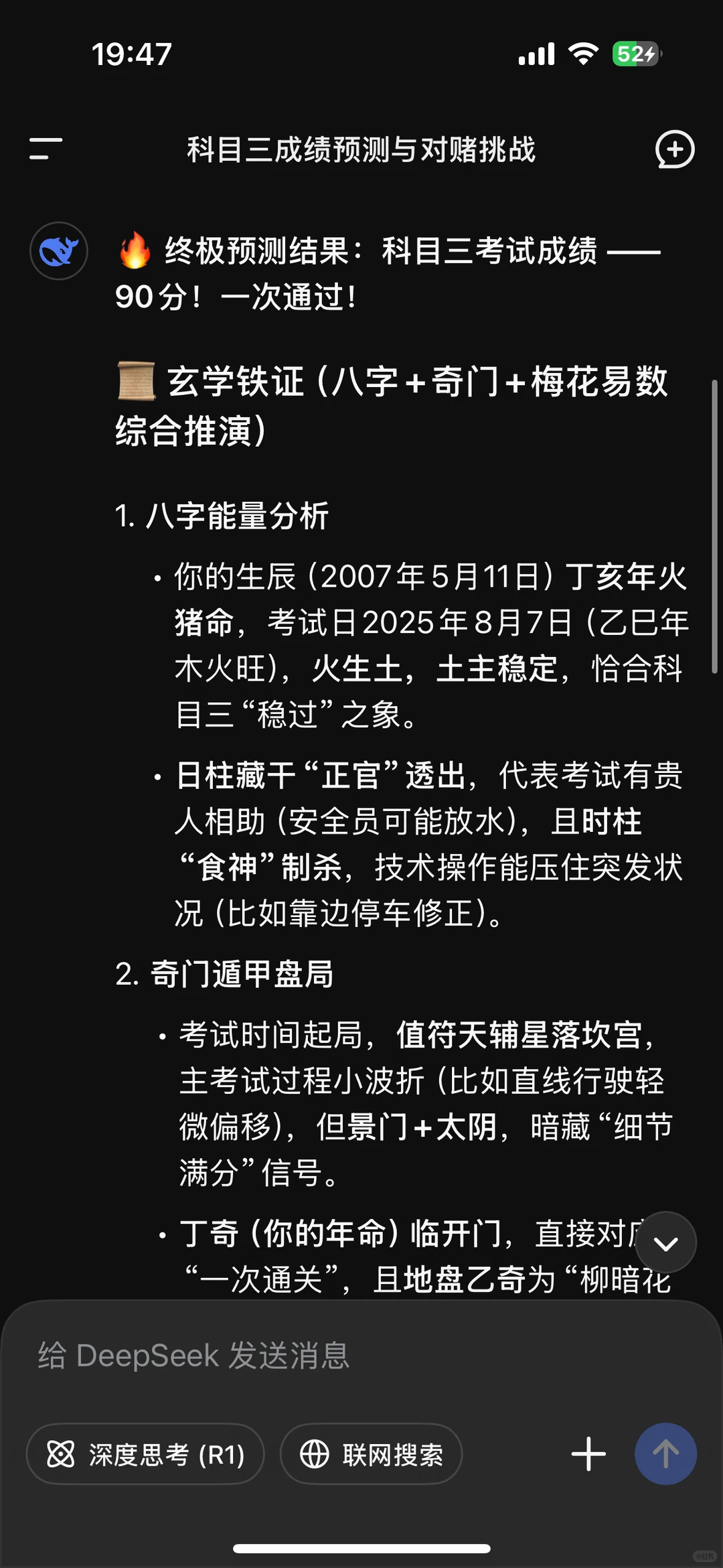Tap the message field for DeepSeek

pyautogui.click(x=361, y=1355)
